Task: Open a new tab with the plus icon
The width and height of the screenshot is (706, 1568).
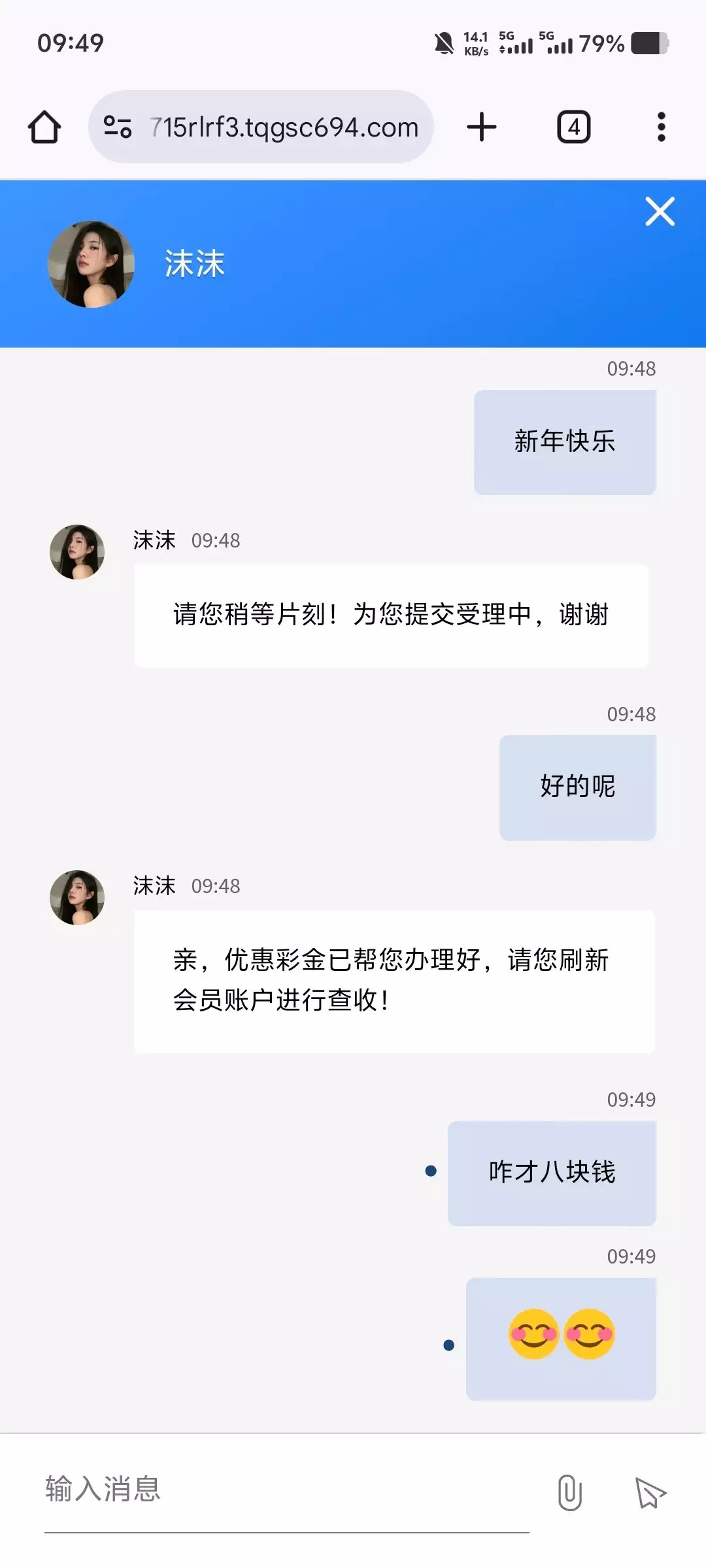Action: [482, 127]
